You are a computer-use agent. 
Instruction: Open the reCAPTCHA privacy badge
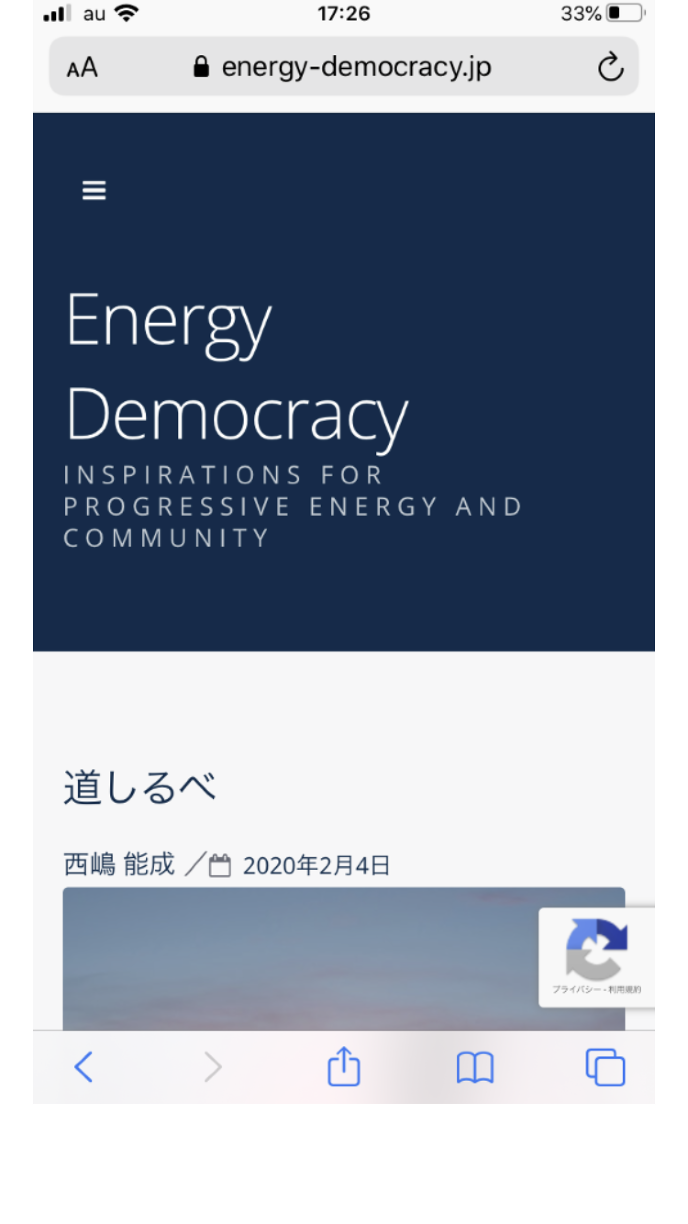tap(596, 957)
